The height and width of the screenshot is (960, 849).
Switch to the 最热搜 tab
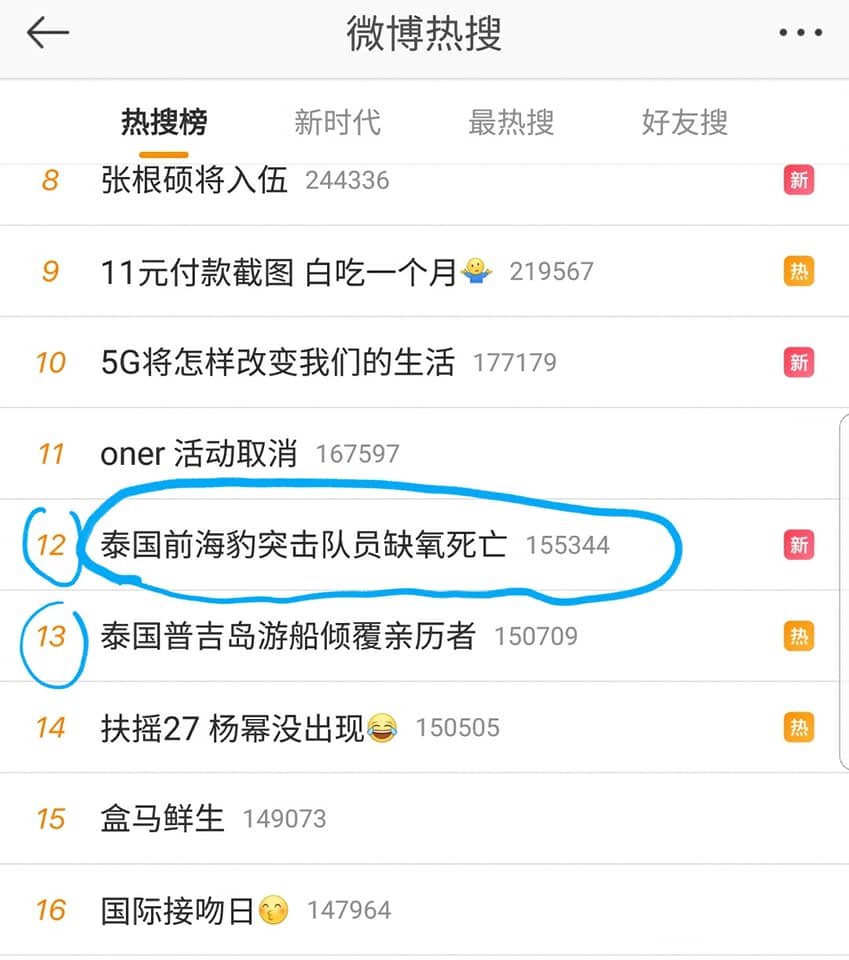(510, 123)
